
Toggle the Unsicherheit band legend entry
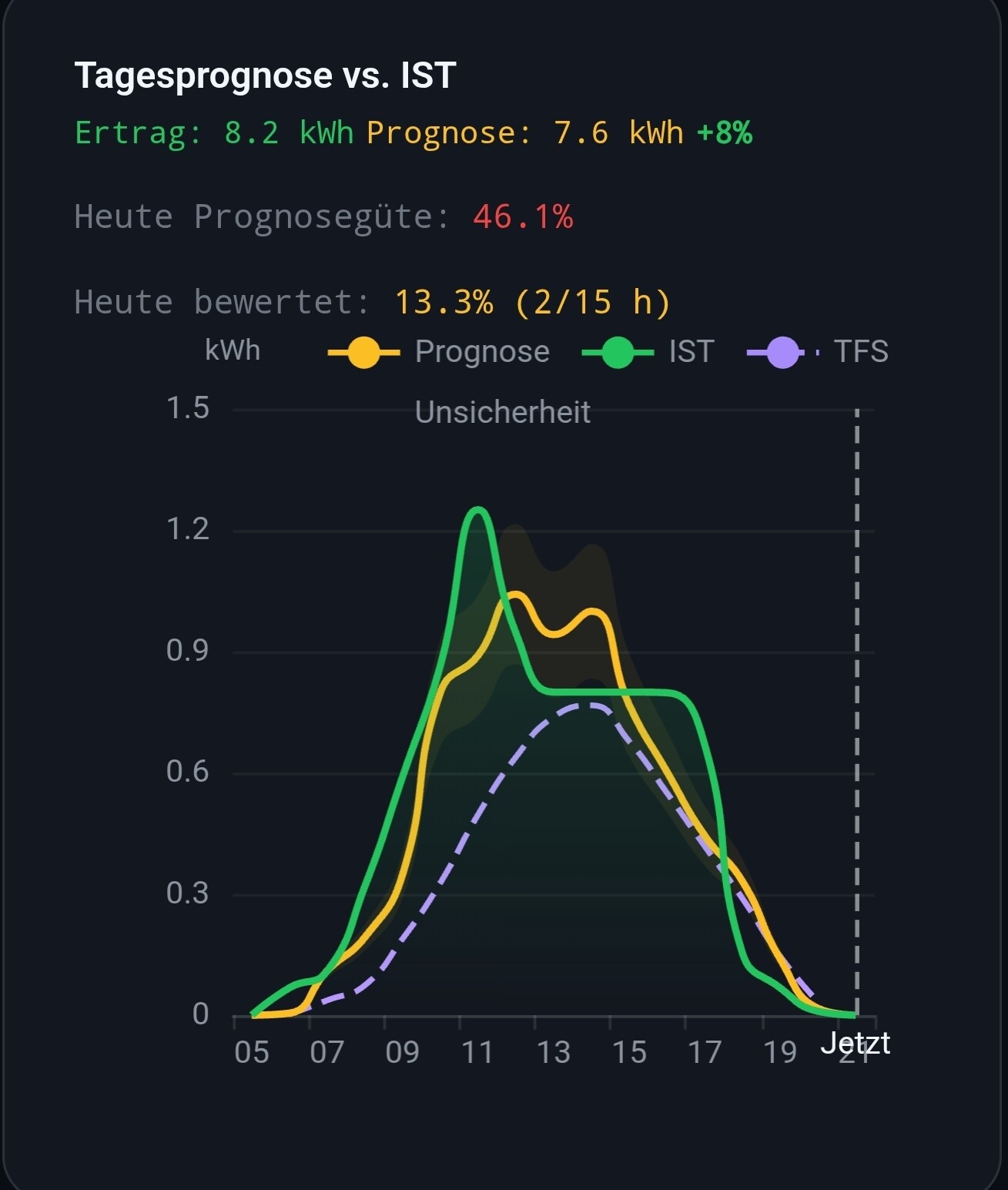pos(503,413)
